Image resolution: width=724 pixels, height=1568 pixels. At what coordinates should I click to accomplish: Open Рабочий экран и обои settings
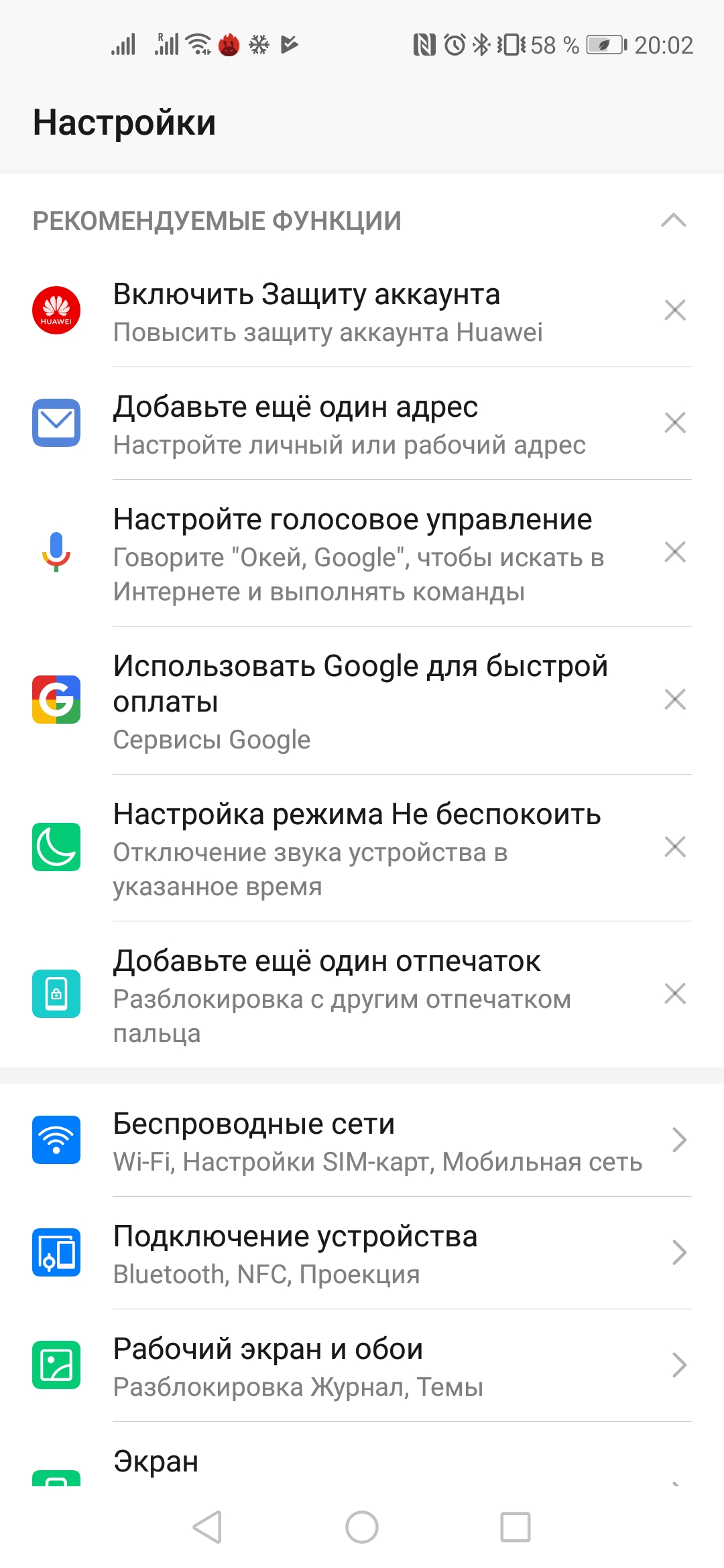click(x=362, y=1366)
